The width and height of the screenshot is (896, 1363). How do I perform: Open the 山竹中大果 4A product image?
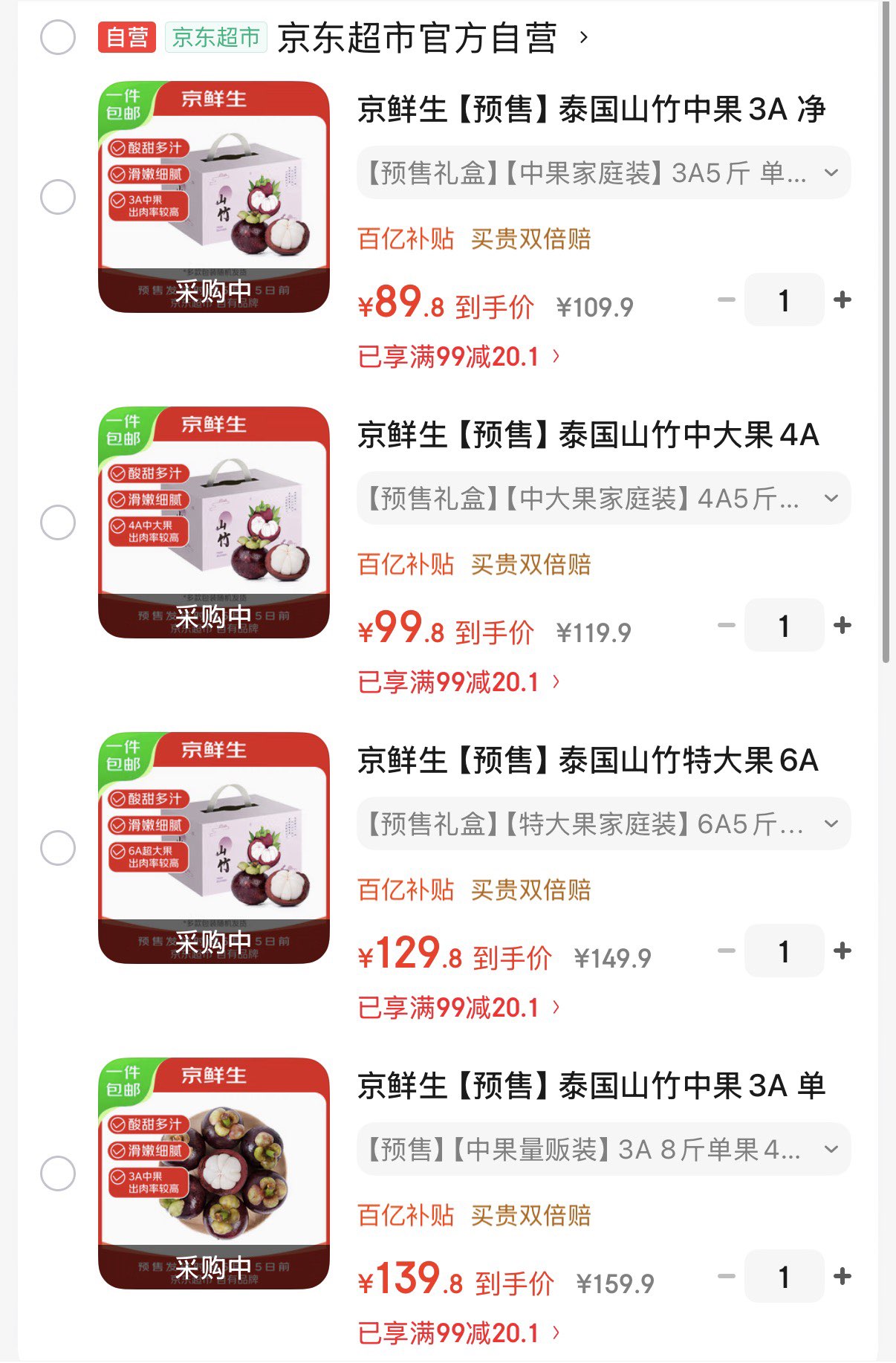[x=214, y=522]
